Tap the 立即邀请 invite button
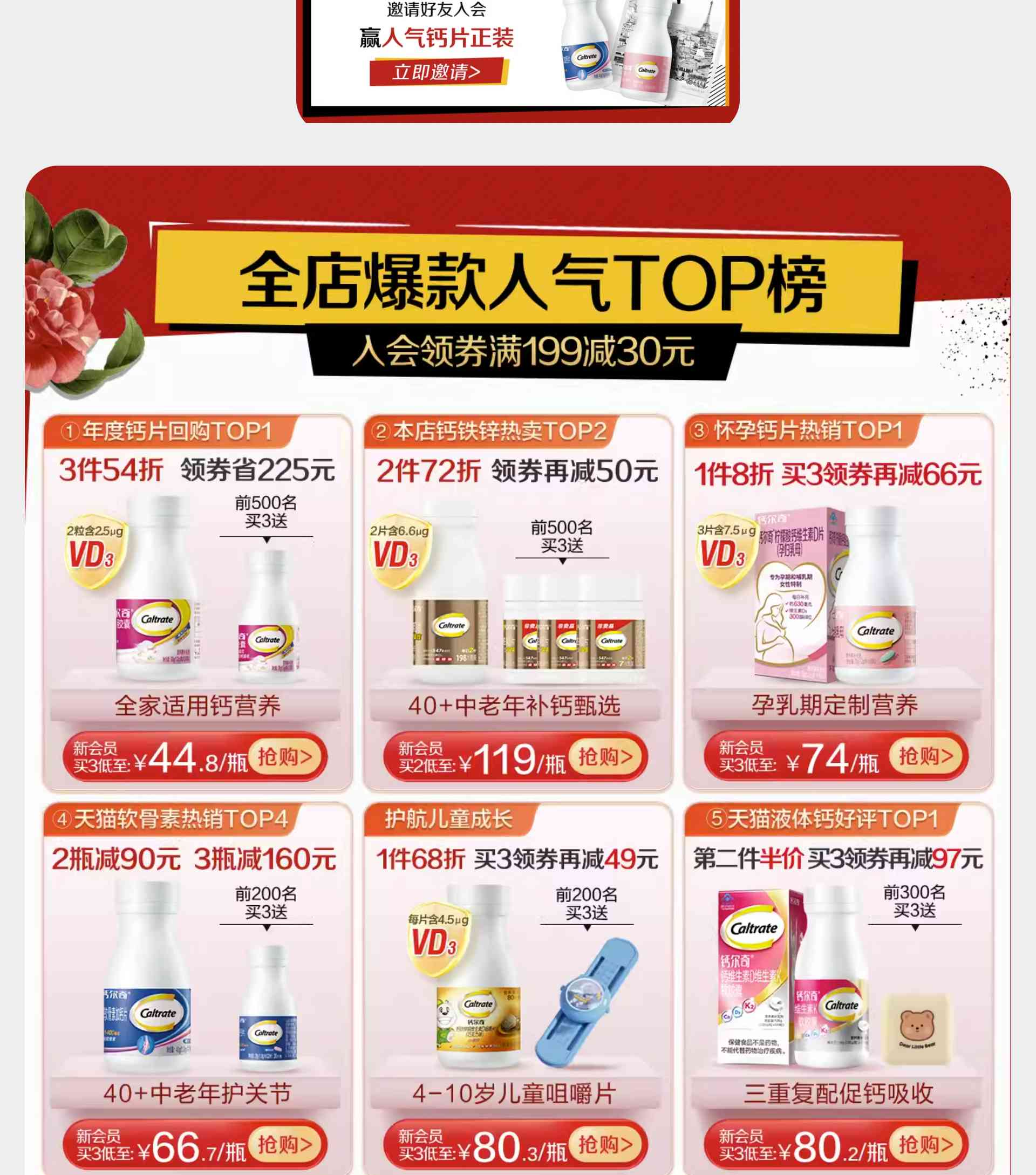 pos(437,72)
